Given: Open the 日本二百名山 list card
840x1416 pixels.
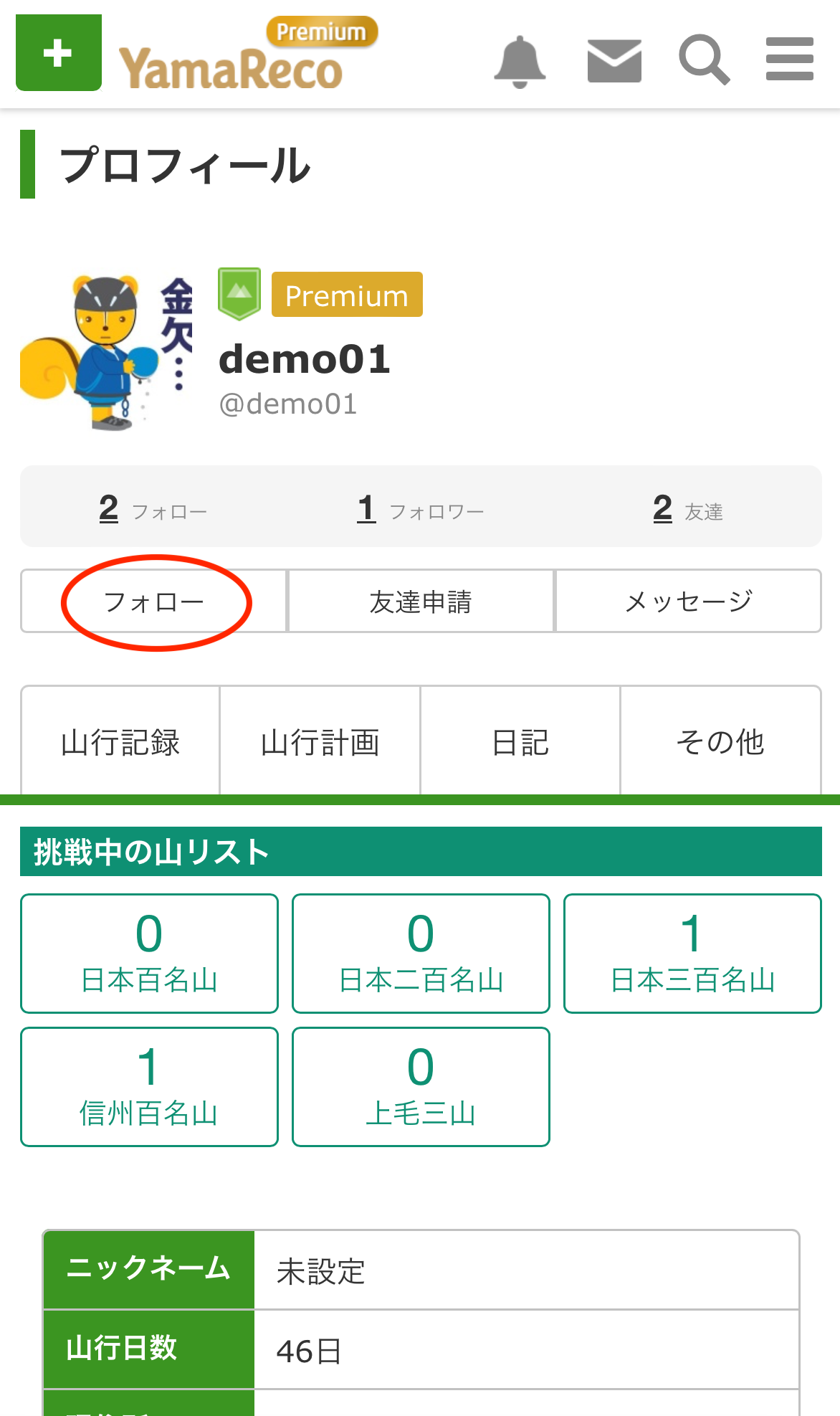Looking at the screenshot, I should (x=421, y=953).
